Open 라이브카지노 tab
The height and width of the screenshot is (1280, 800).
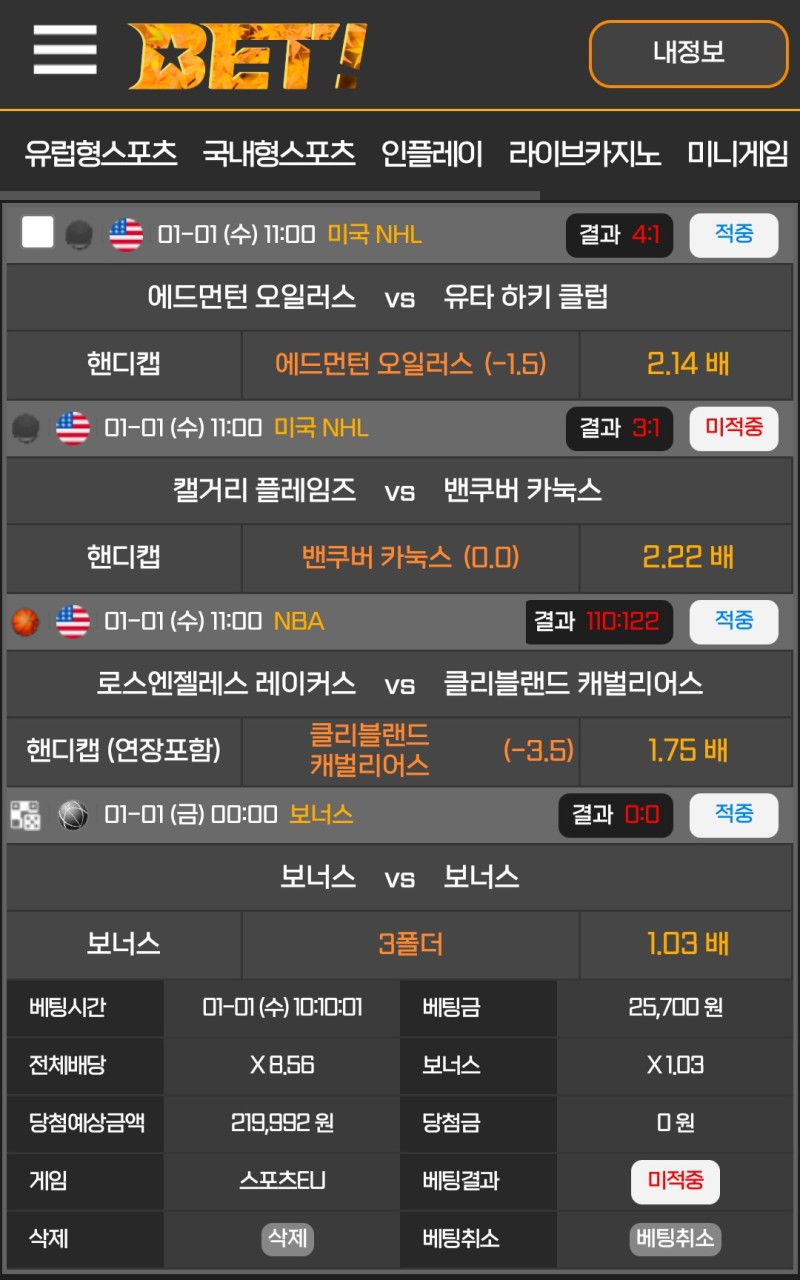coord(585,154)
